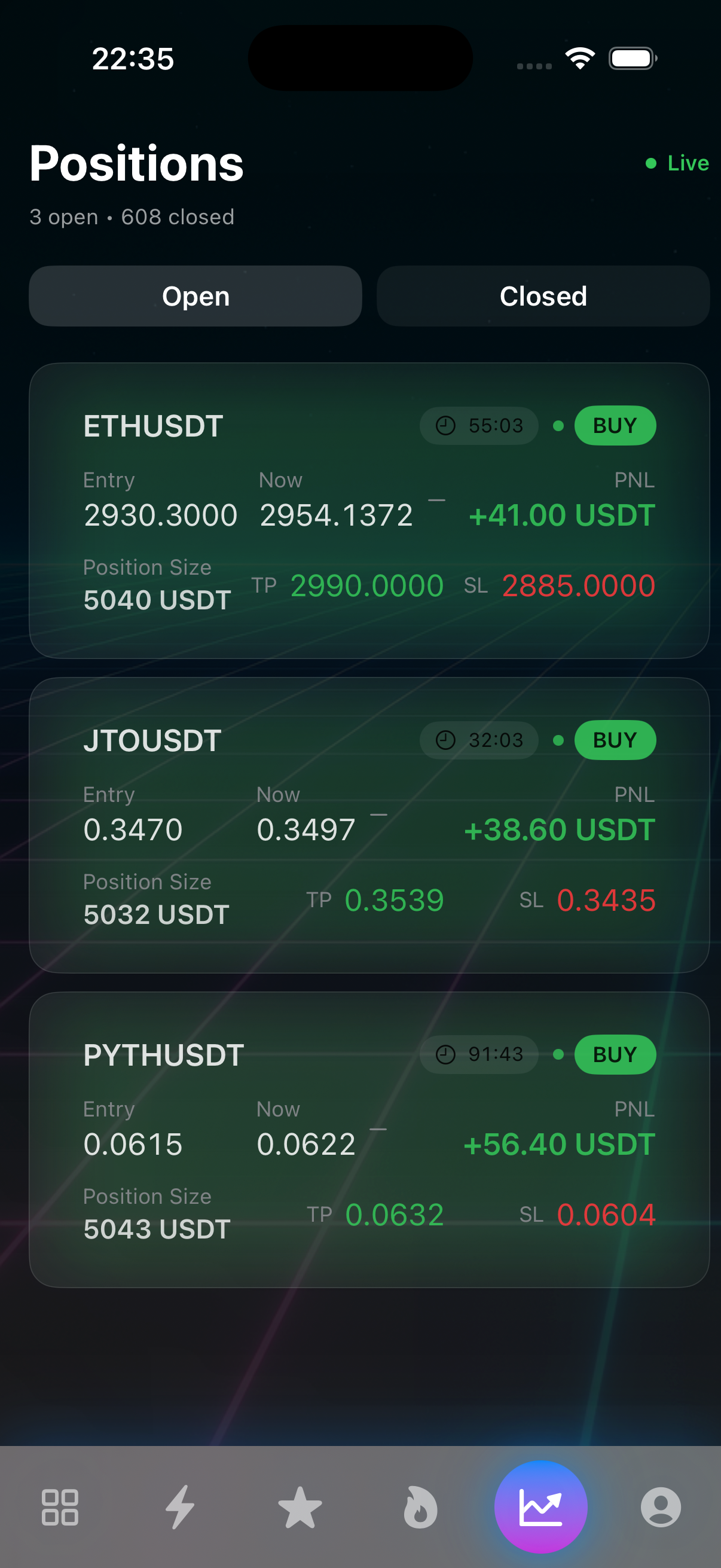721x1568 pixels.
Task: Select the Open tab
Action: coord(195,297)
